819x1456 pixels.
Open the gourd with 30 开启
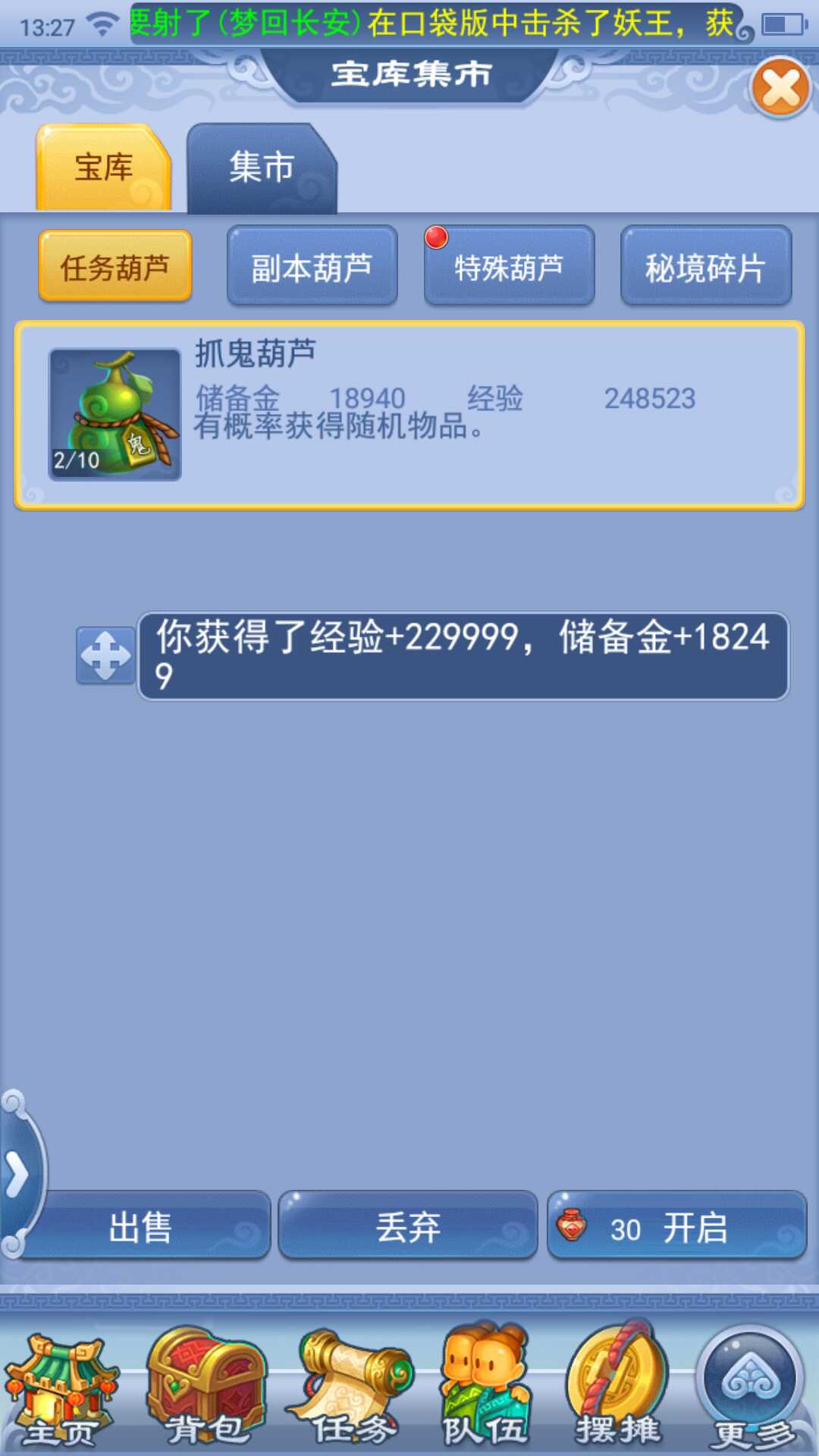coord(676,1226)
